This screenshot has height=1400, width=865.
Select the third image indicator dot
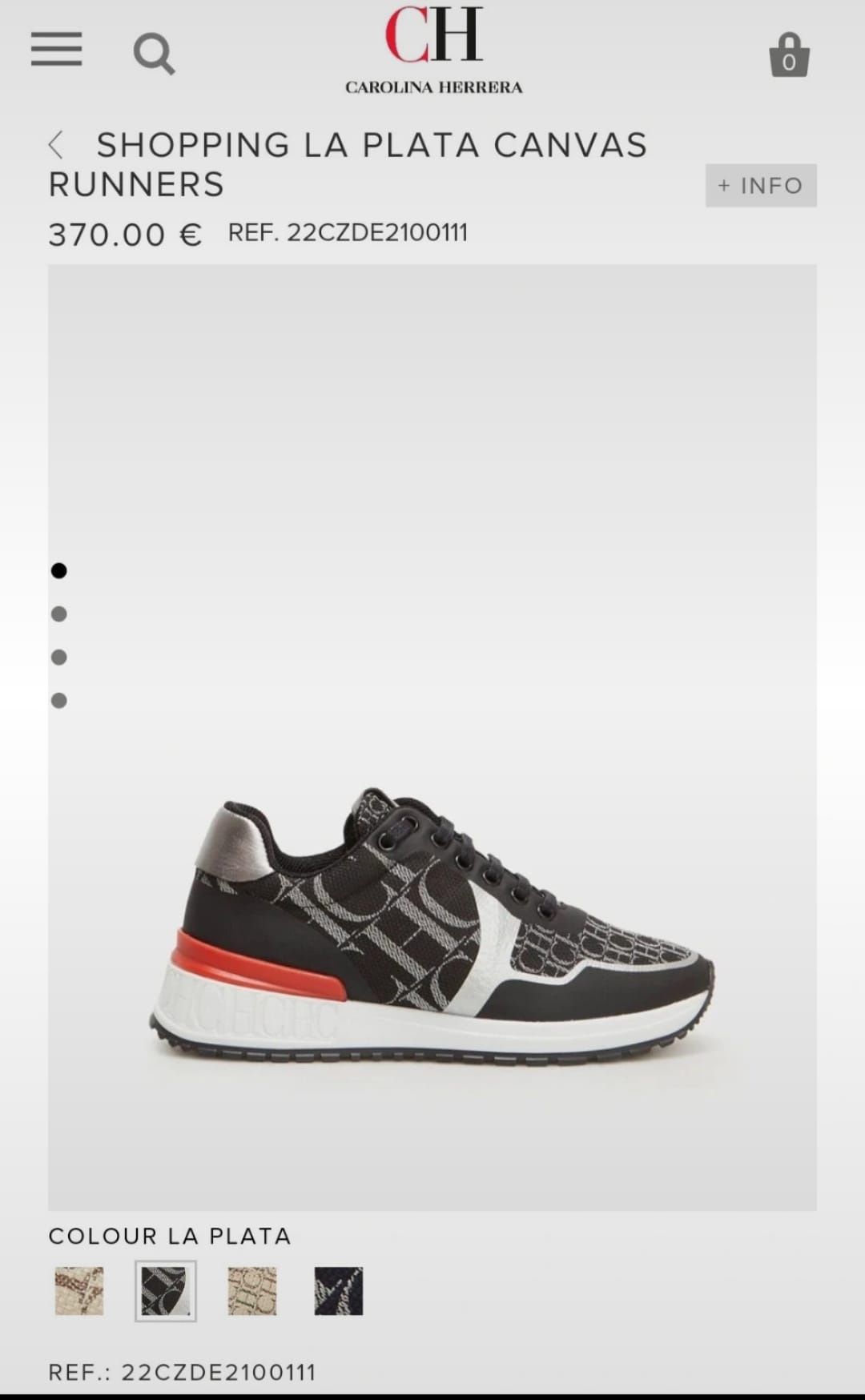click(x=58, y=658)
